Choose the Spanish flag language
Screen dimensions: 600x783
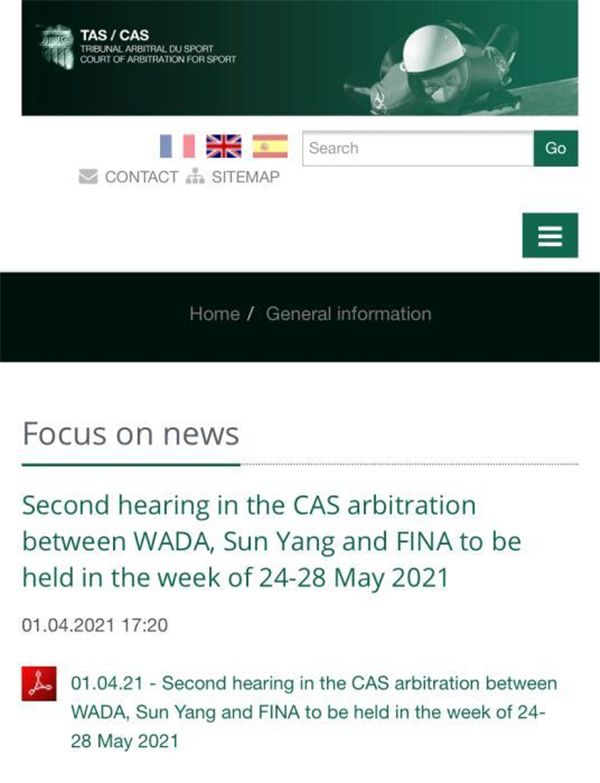[269, 147]
